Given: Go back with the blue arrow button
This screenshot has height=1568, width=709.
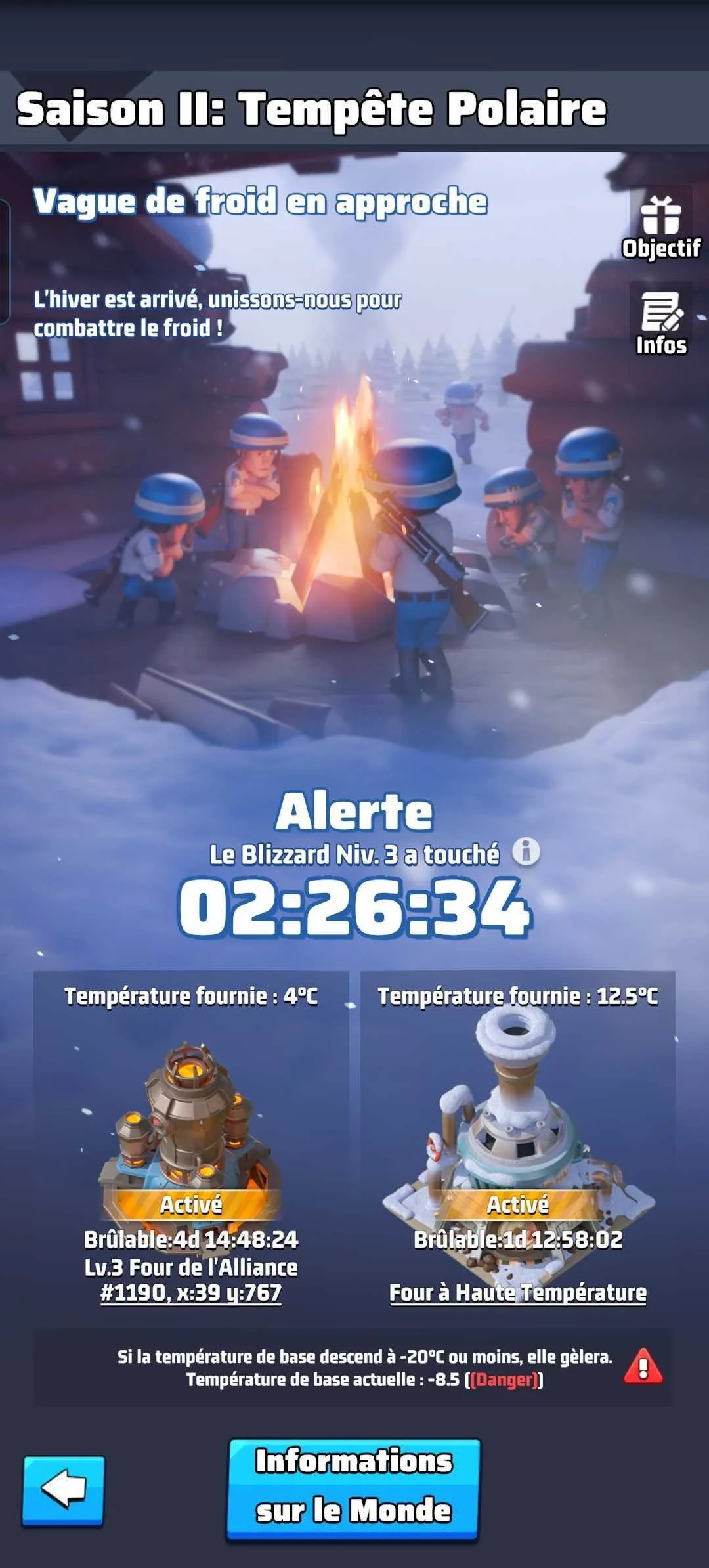Looking at the screenshot, I should click(64, 1491).
